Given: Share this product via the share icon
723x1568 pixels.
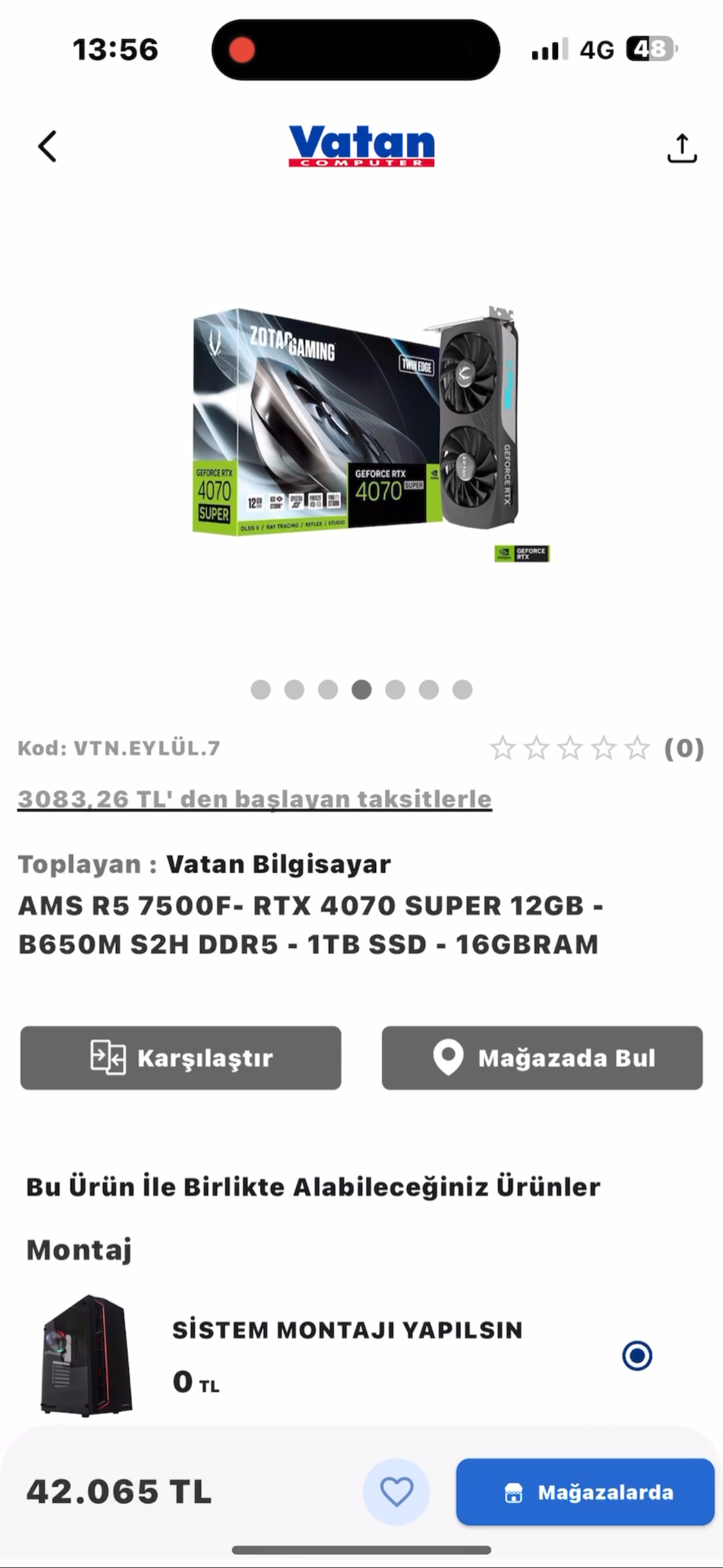Looking at the screenshot, I should [682, 148].
